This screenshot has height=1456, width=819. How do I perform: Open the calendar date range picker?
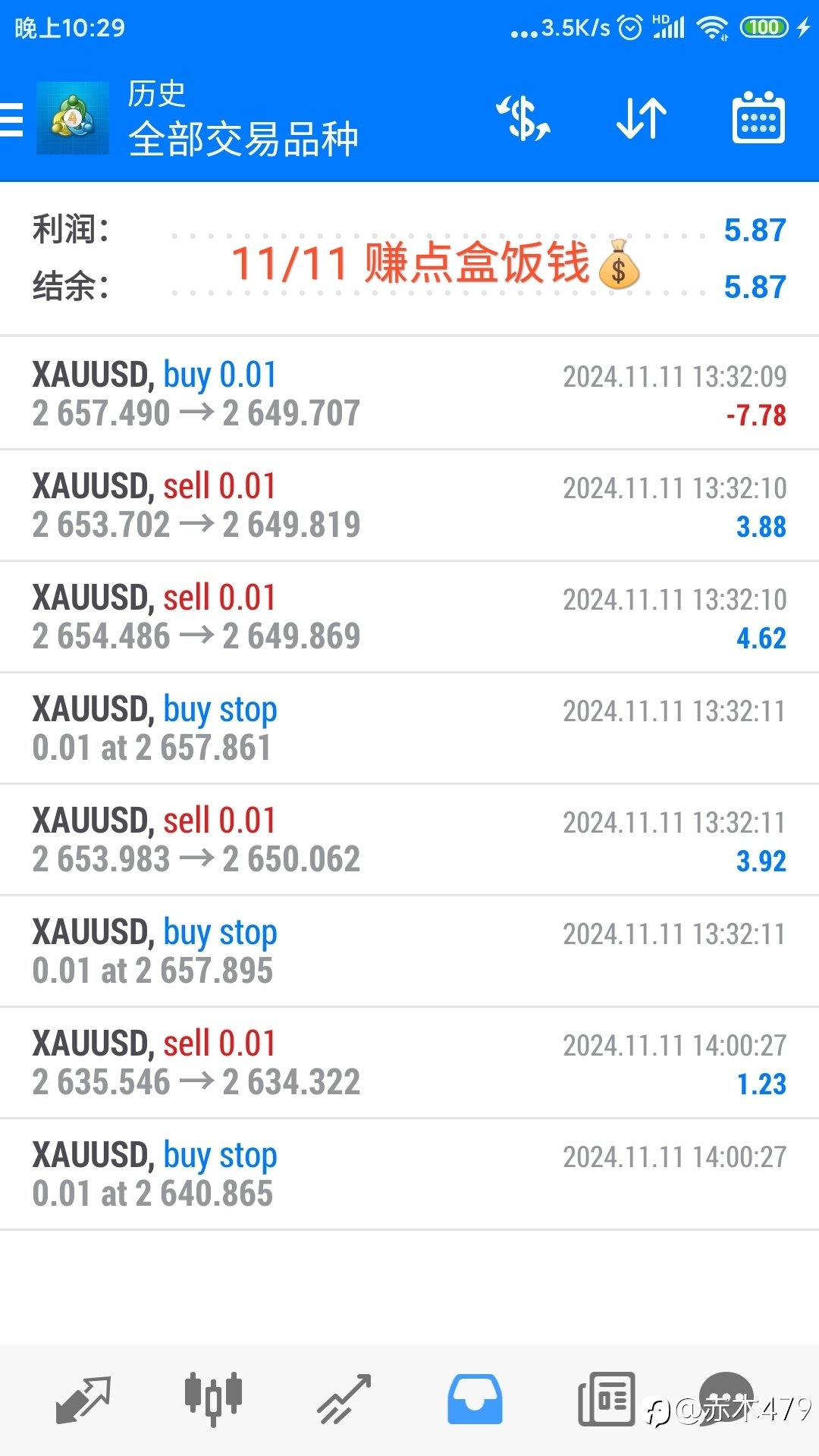click(x=758, y=118)
